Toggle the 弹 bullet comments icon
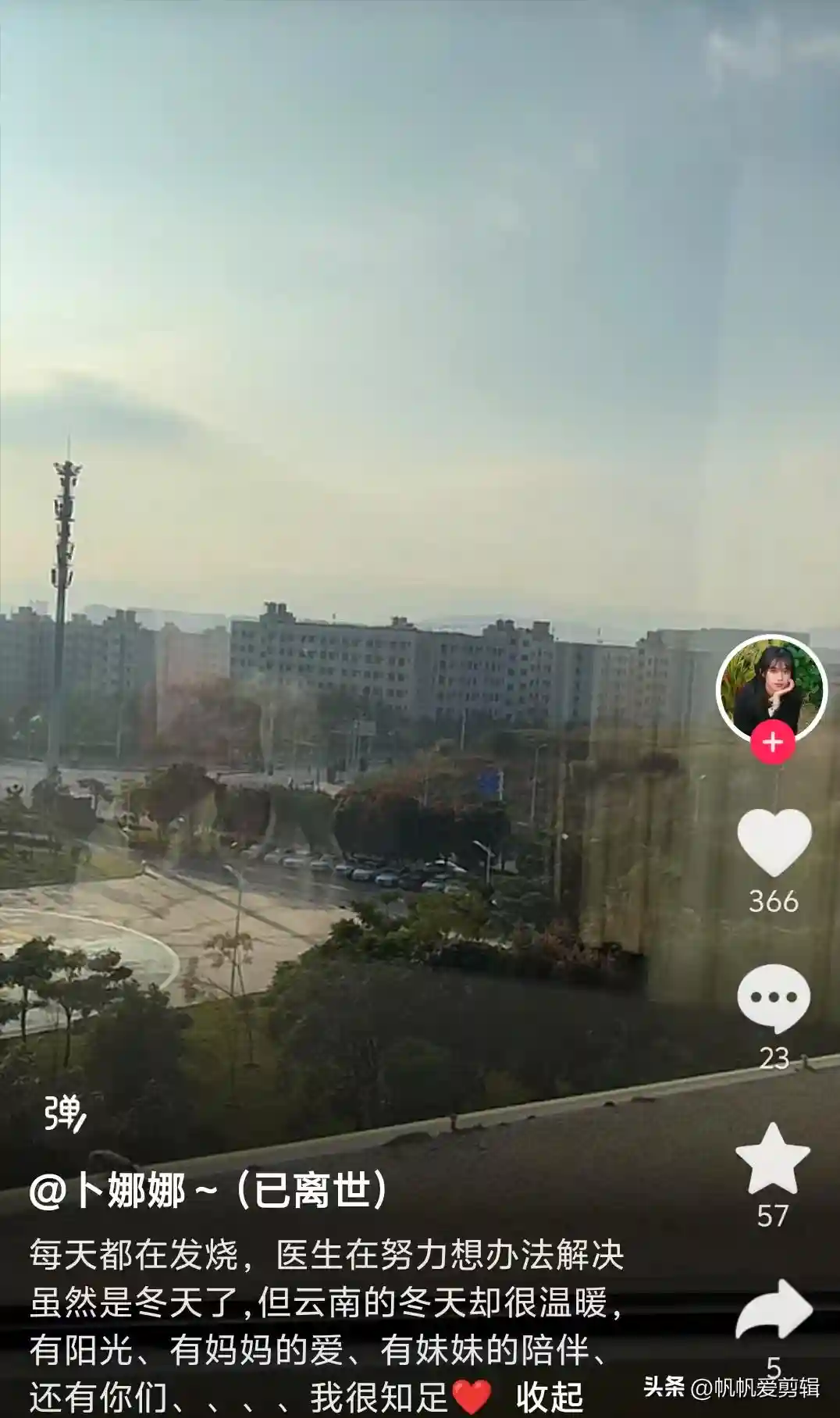This screenshot has width=840, height=1418. pos(64,1113)
